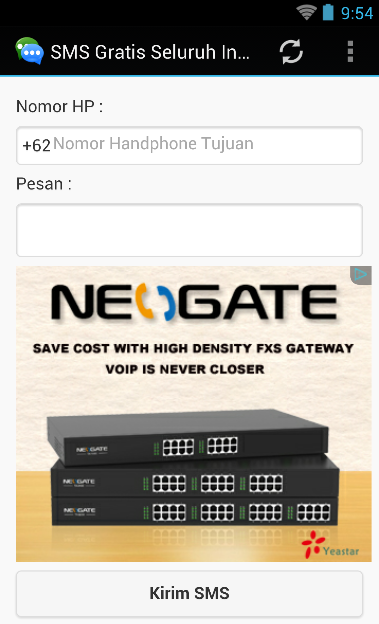Focus the Nomor Handphone Tujuan field
379x624 pixels.
(x=189, y=145)
